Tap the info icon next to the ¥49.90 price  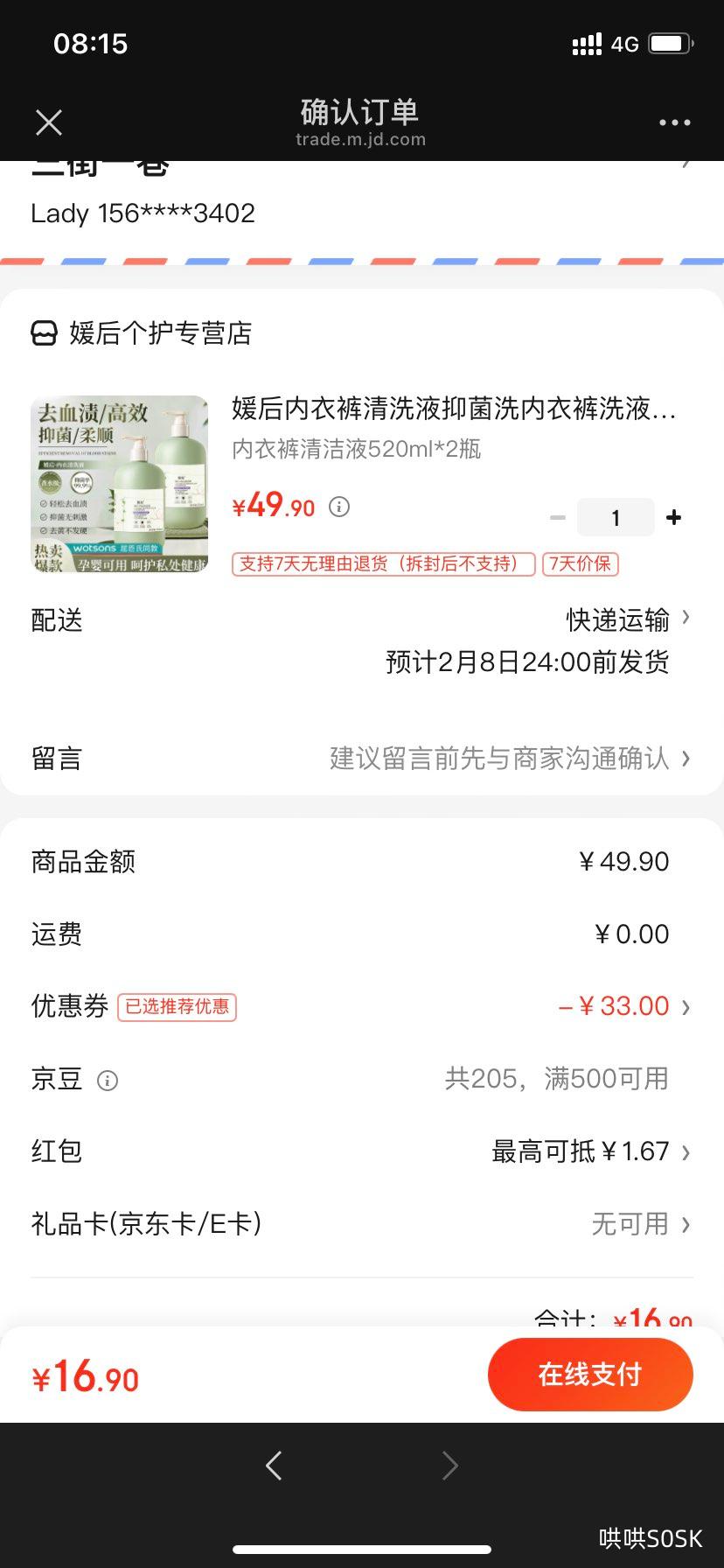338,507
